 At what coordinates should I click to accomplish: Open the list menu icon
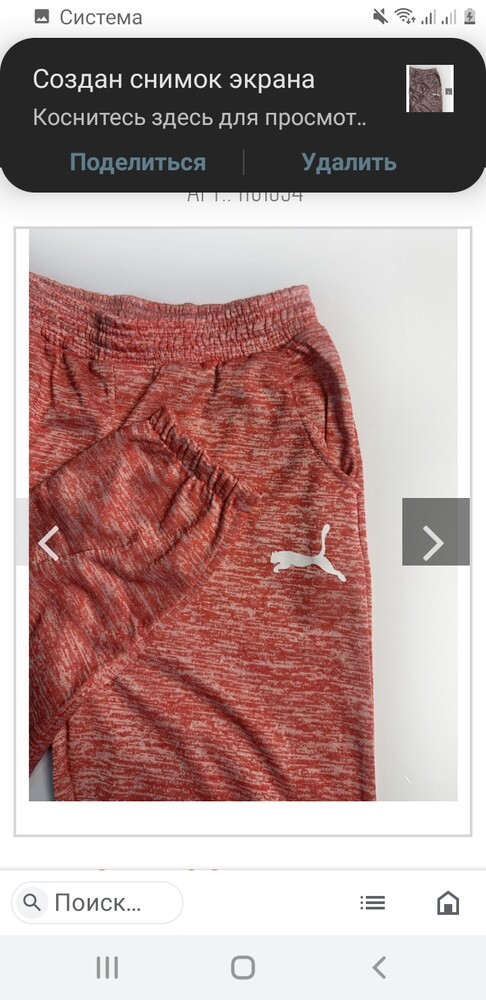click(x=372, y=902)
